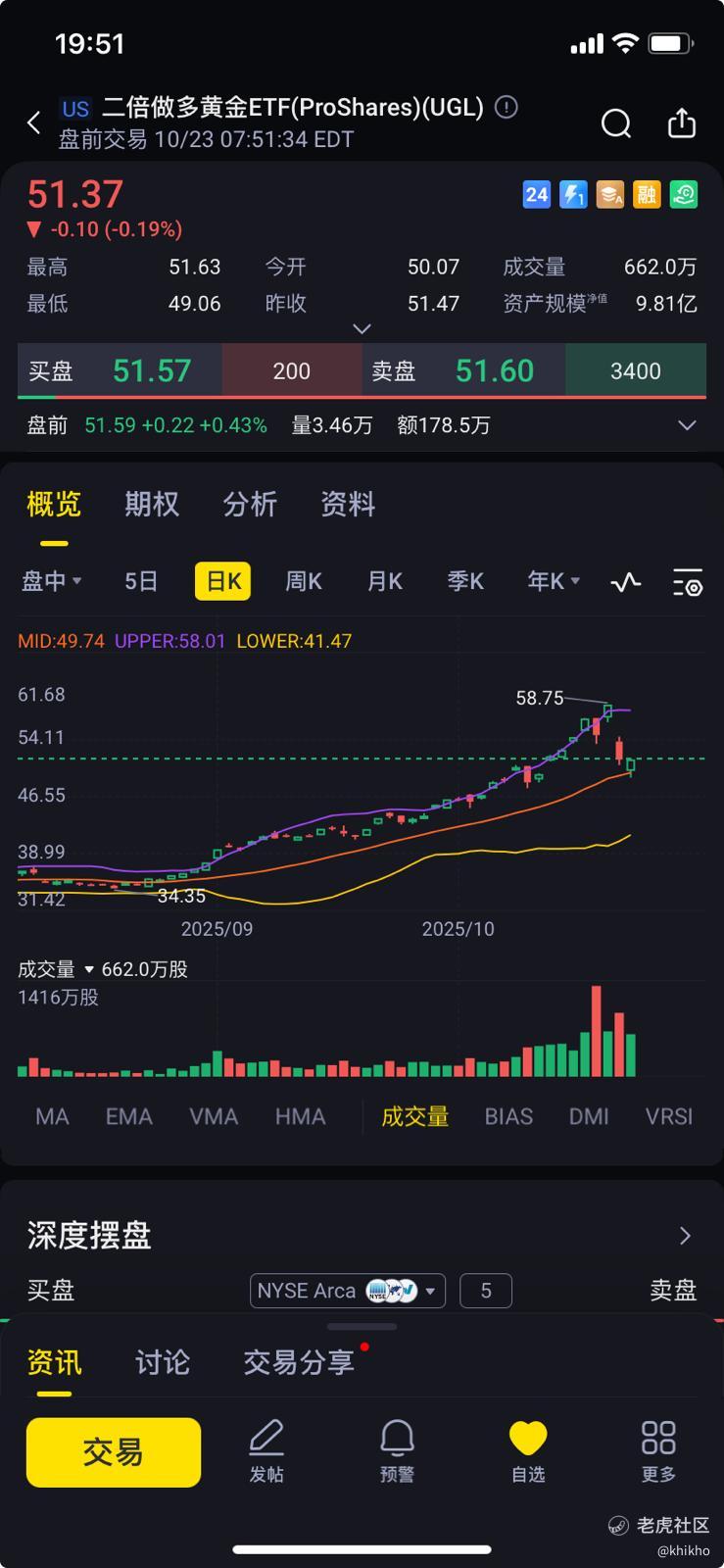Select the 月K chart period
Image resolution: width=724 pixels, height=1568 pixels.
pyautogui.click(x=384, y=581)
